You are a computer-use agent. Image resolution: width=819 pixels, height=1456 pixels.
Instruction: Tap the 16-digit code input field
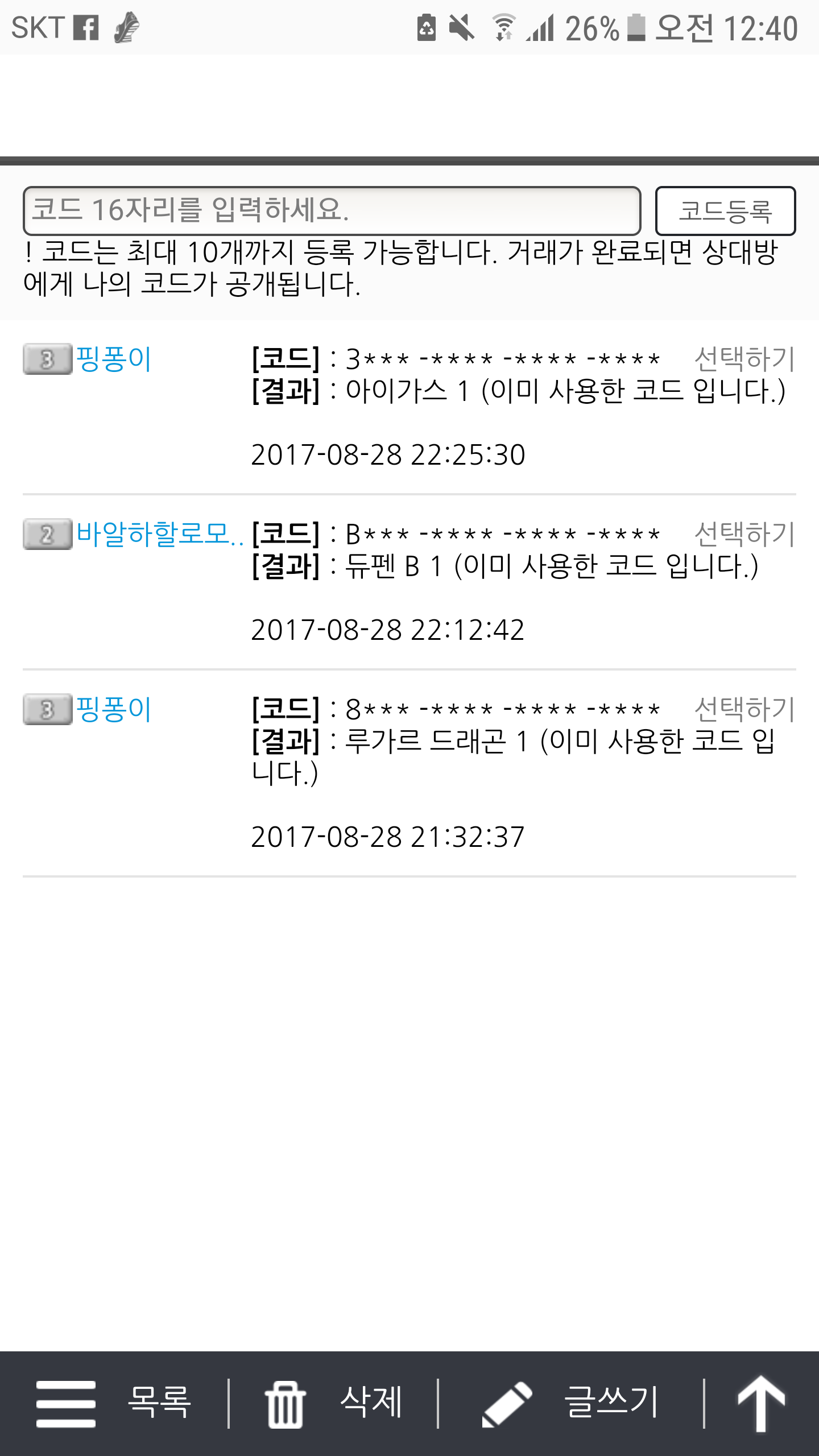pos(332,210)
